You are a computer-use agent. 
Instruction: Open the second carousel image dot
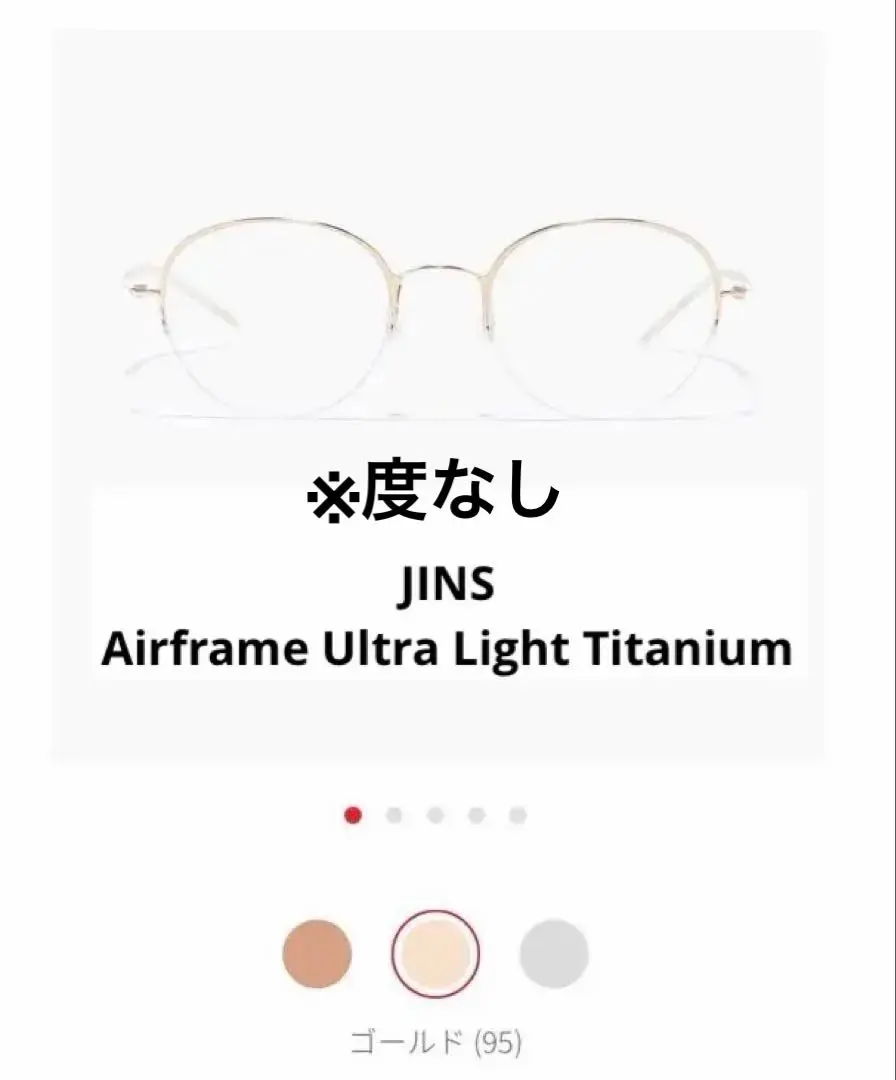pyautogui.click(x=394, y=816)
